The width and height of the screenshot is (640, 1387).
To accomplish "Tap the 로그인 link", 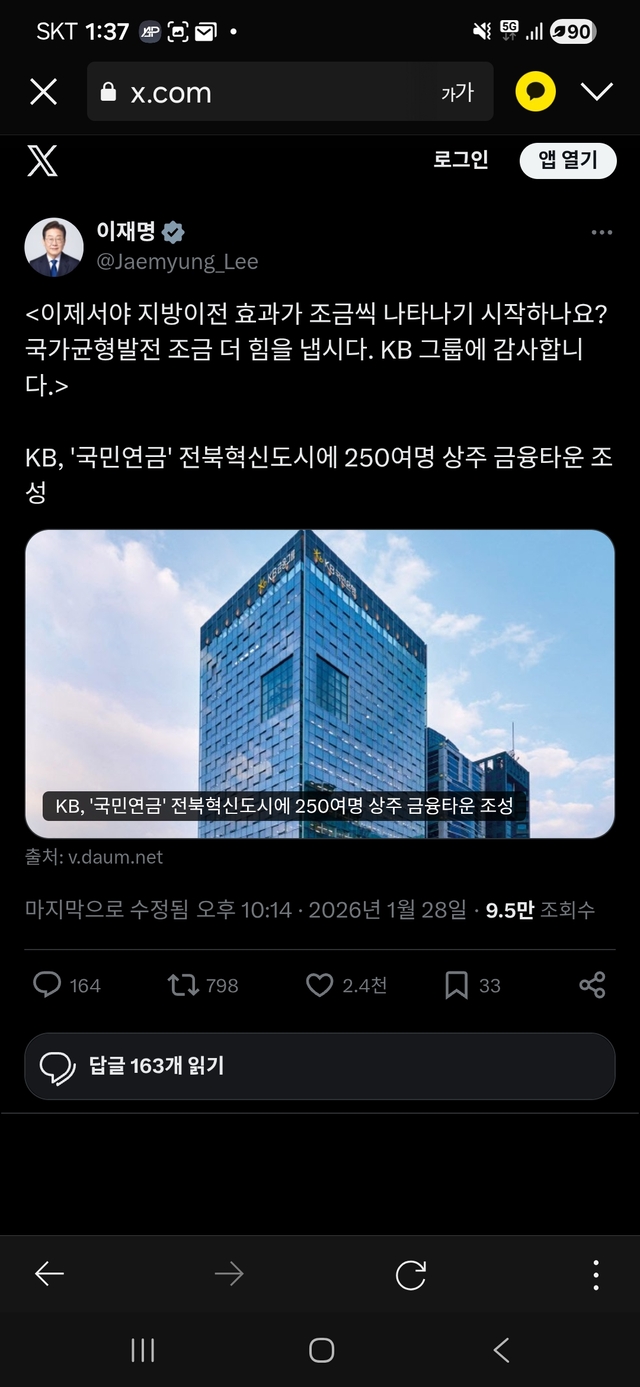I will pyautogui.click(x=460, y=160).
